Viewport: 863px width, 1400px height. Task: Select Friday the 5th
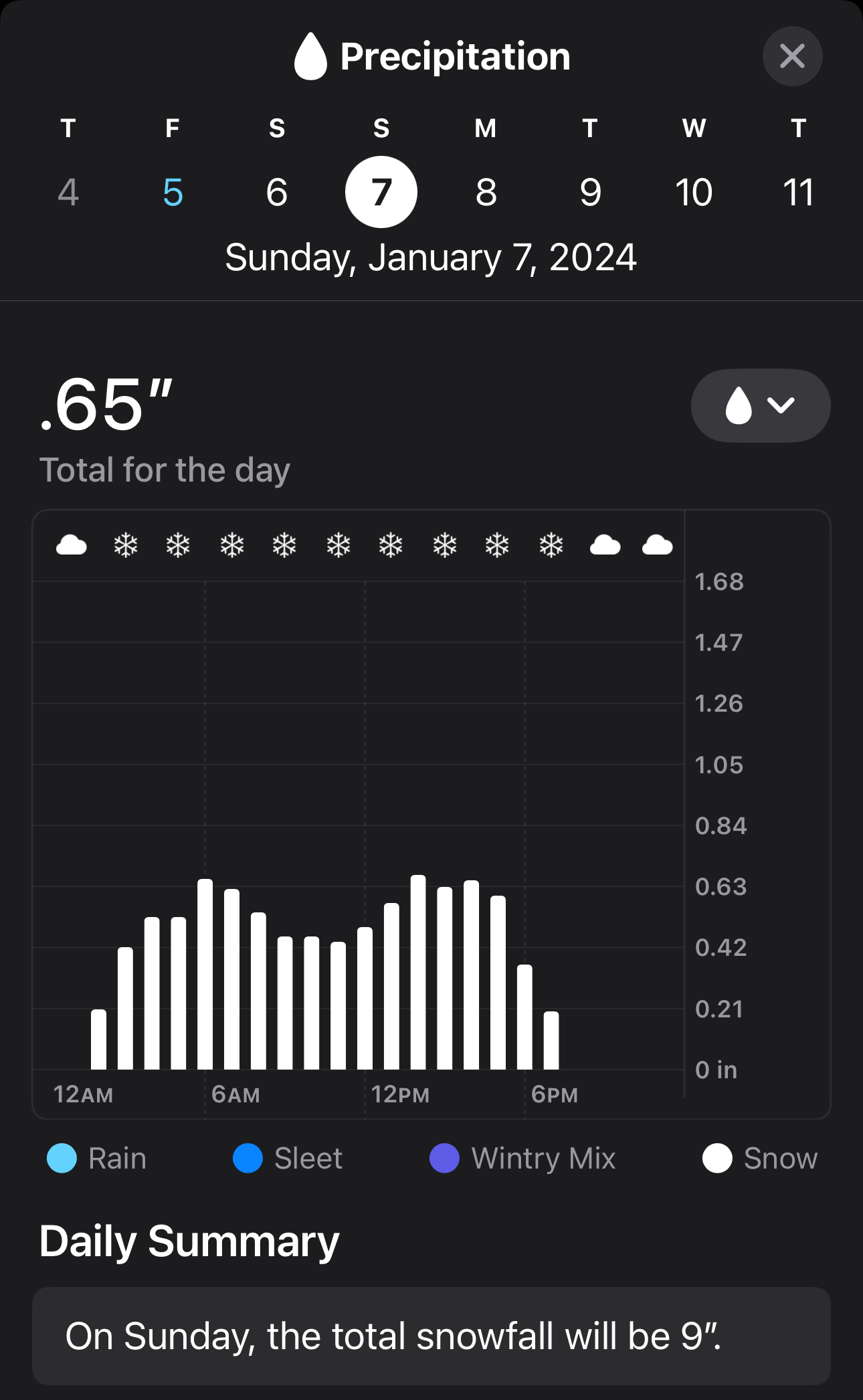coord(173,192)
